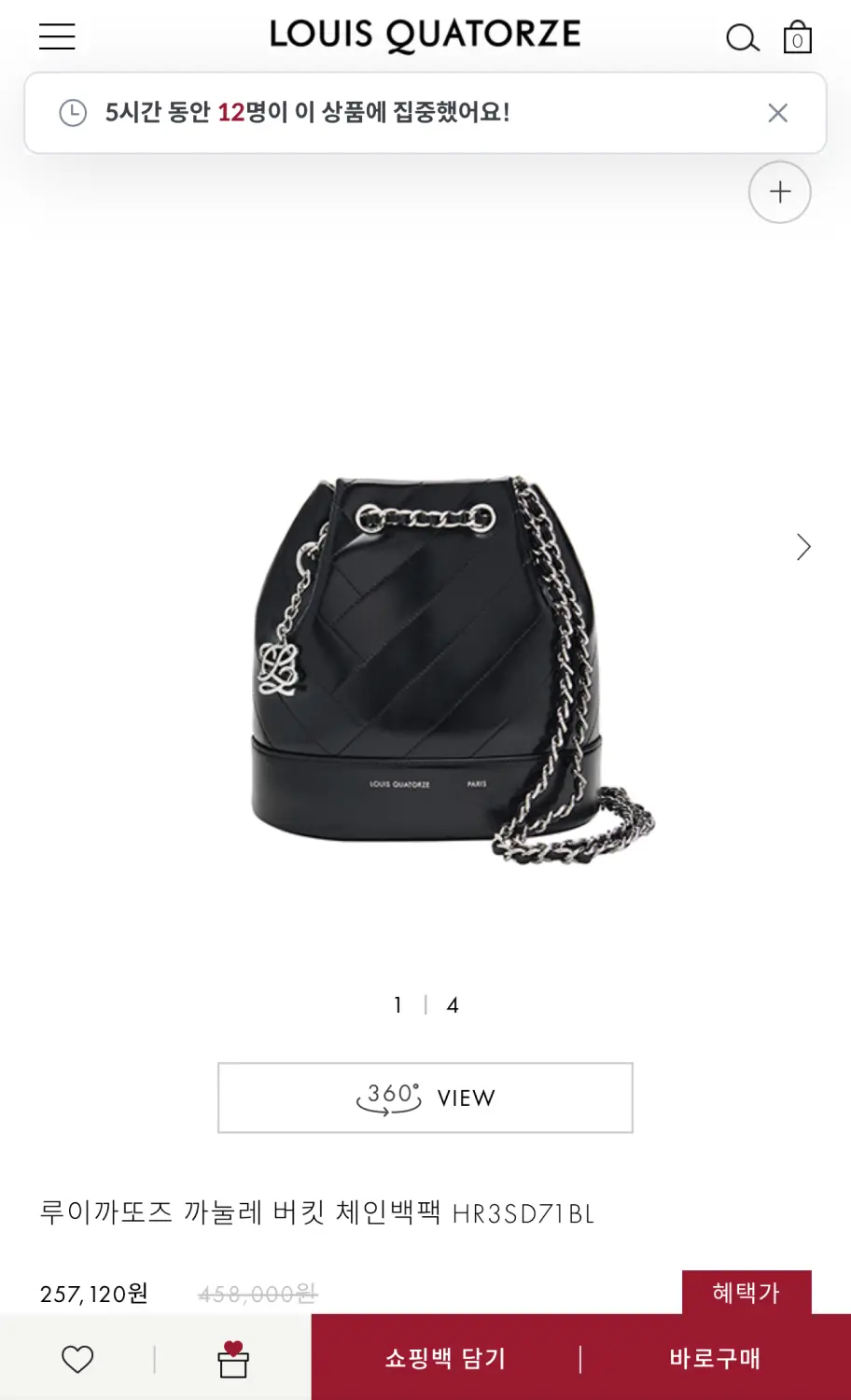Open the shopping bag cart
851x1400 pixels.
pos(797,38)
